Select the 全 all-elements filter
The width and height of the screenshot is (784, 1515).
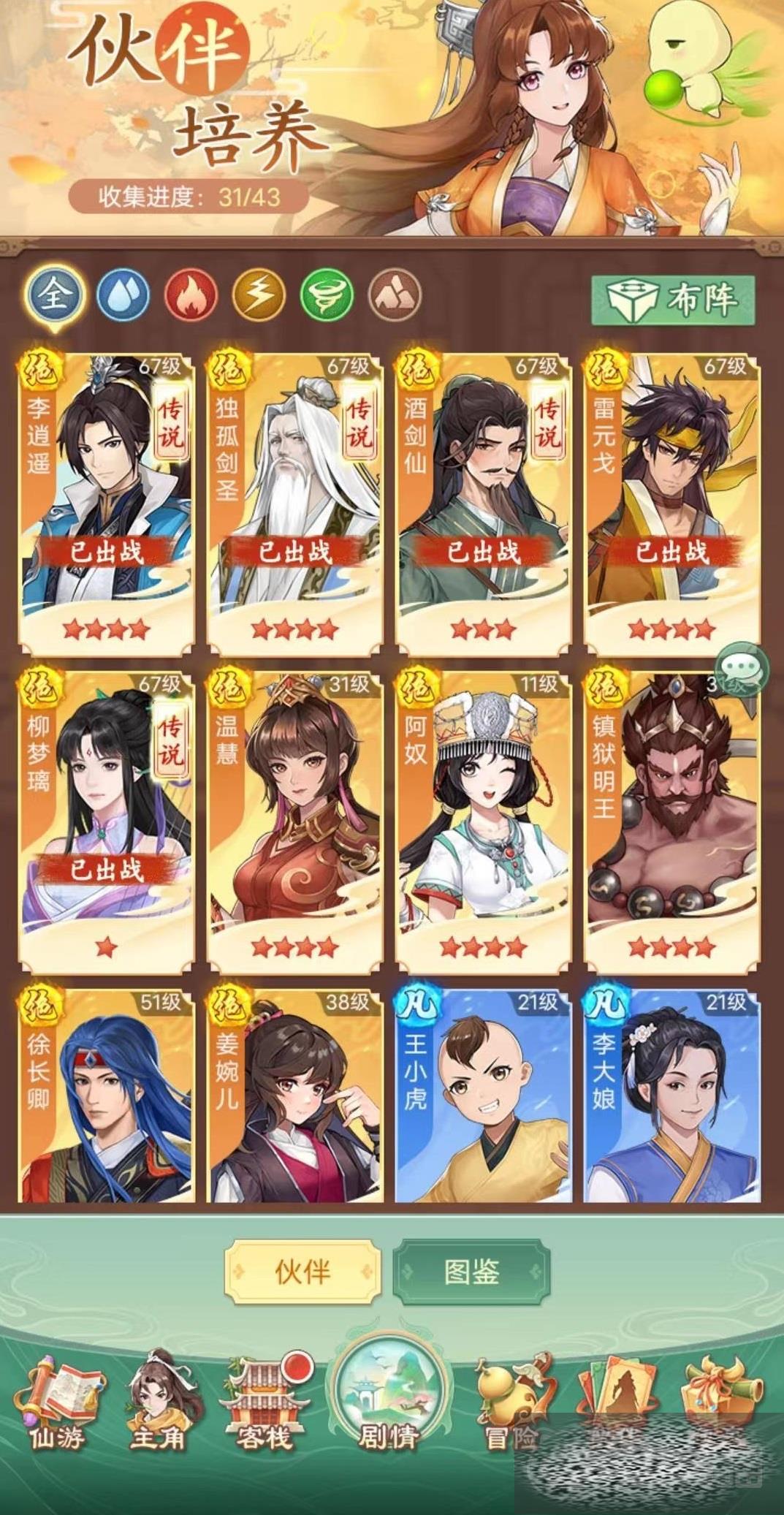55,295
